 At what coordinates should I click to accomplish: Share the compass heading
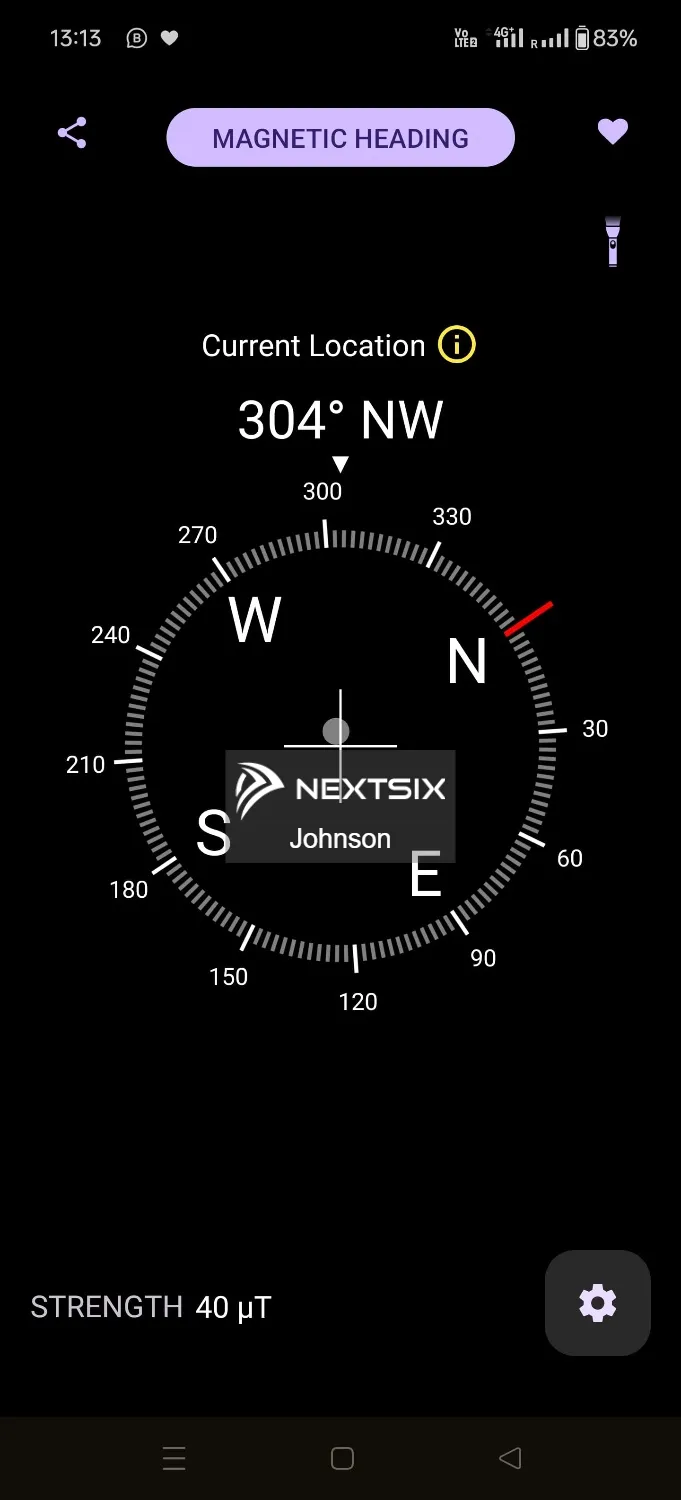click(72, 133)
